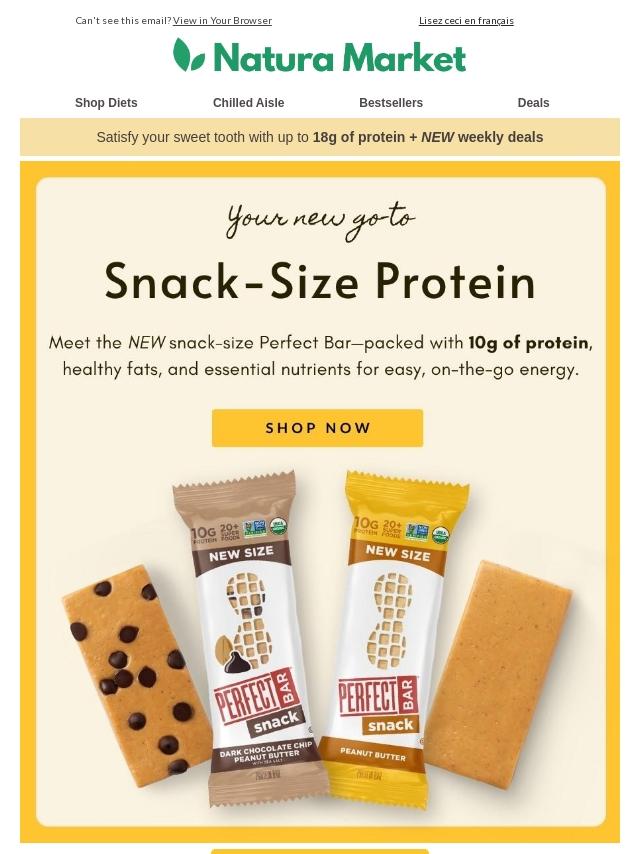Image resolution: width=640 pixels, height=854 pixels.
Task: Go to the Chilled Aisle
Action: pos(248,103)
